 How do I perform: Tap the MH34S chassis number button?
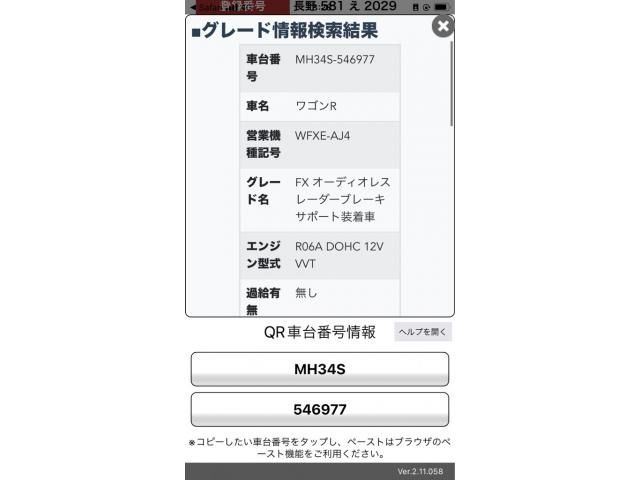319,369
